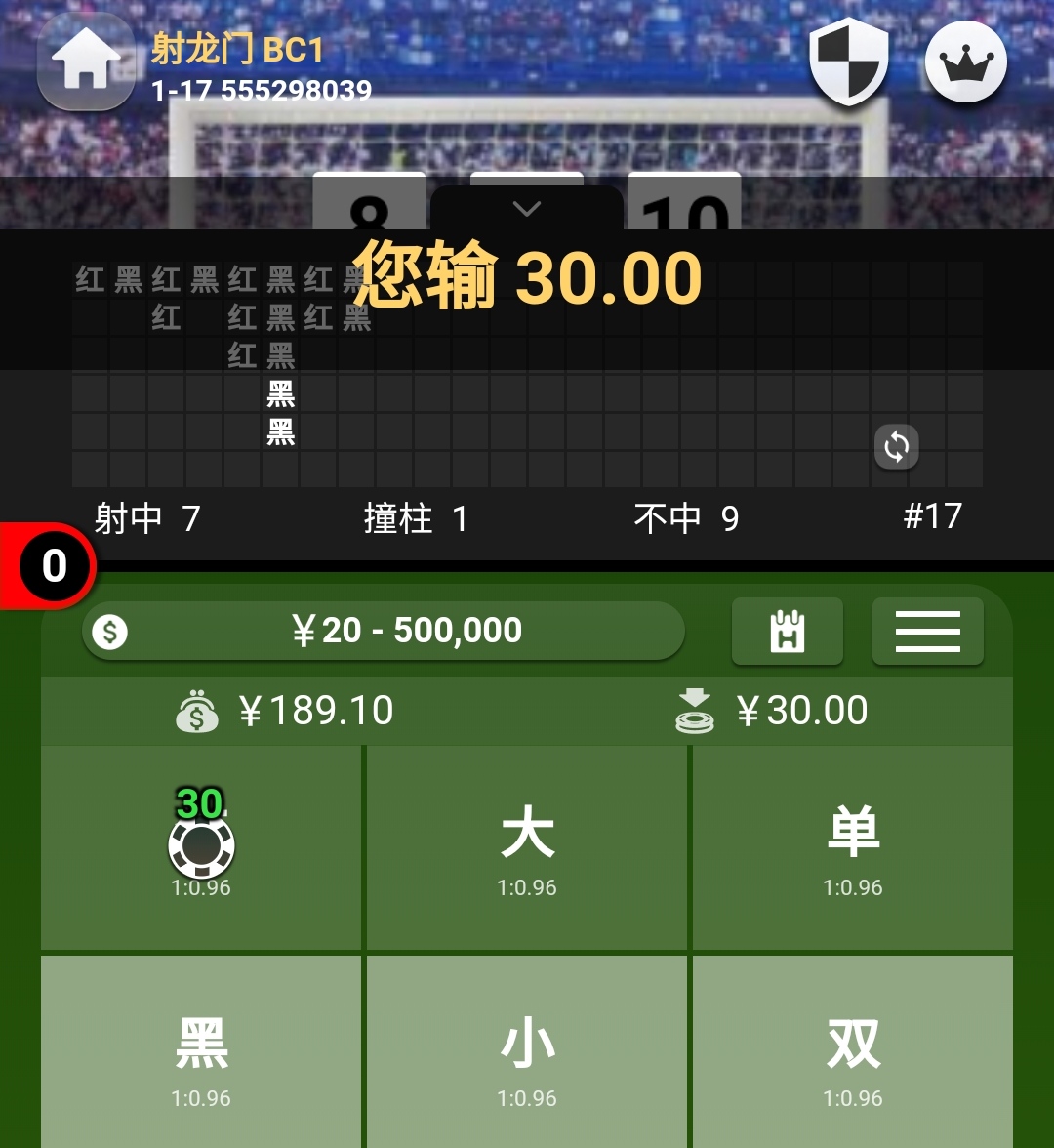Go to the home lobby

coord(86,62)
